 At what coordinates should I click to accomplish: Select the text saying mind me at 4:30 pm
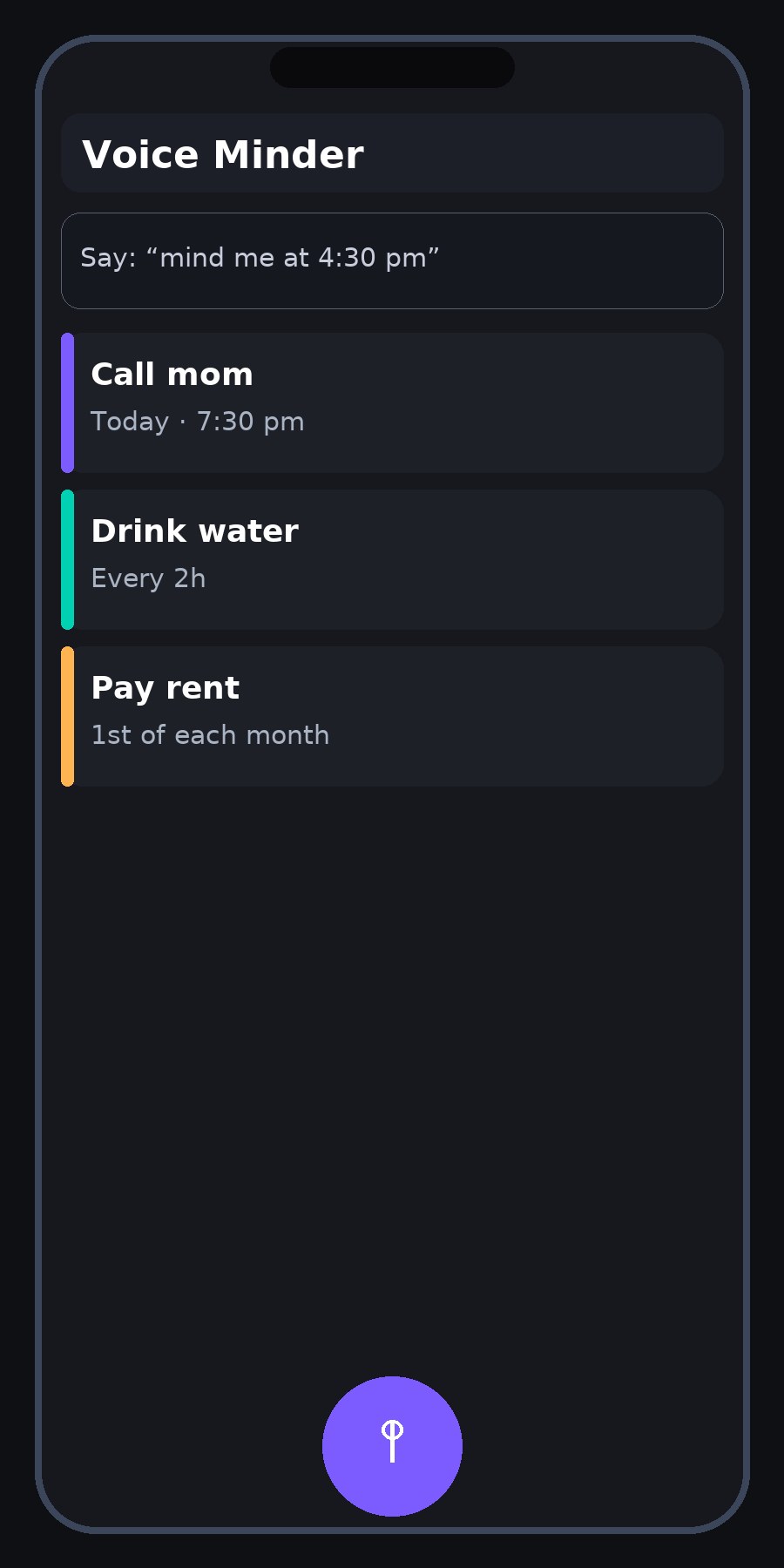(x=260, y=258)
